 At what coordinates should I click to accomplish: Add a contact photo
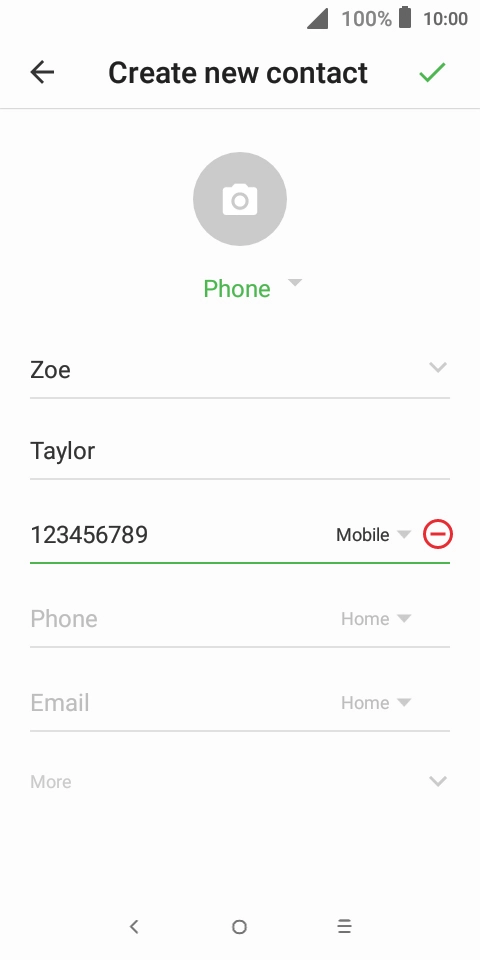click(240, 199)
